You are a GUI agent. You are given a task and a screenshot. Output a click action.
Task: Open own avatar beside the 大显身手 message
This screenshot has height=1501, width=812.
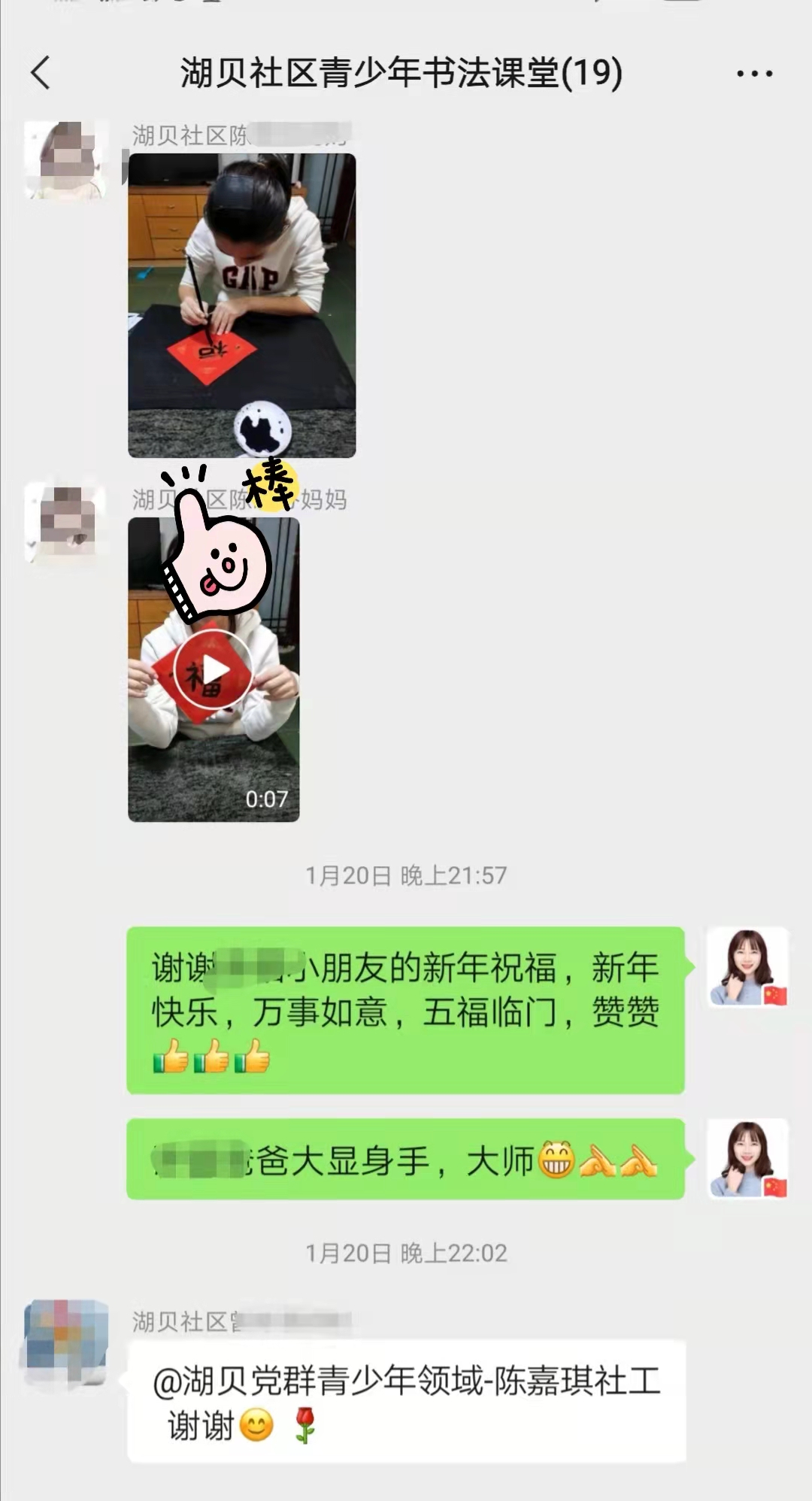pos(748,1159)
